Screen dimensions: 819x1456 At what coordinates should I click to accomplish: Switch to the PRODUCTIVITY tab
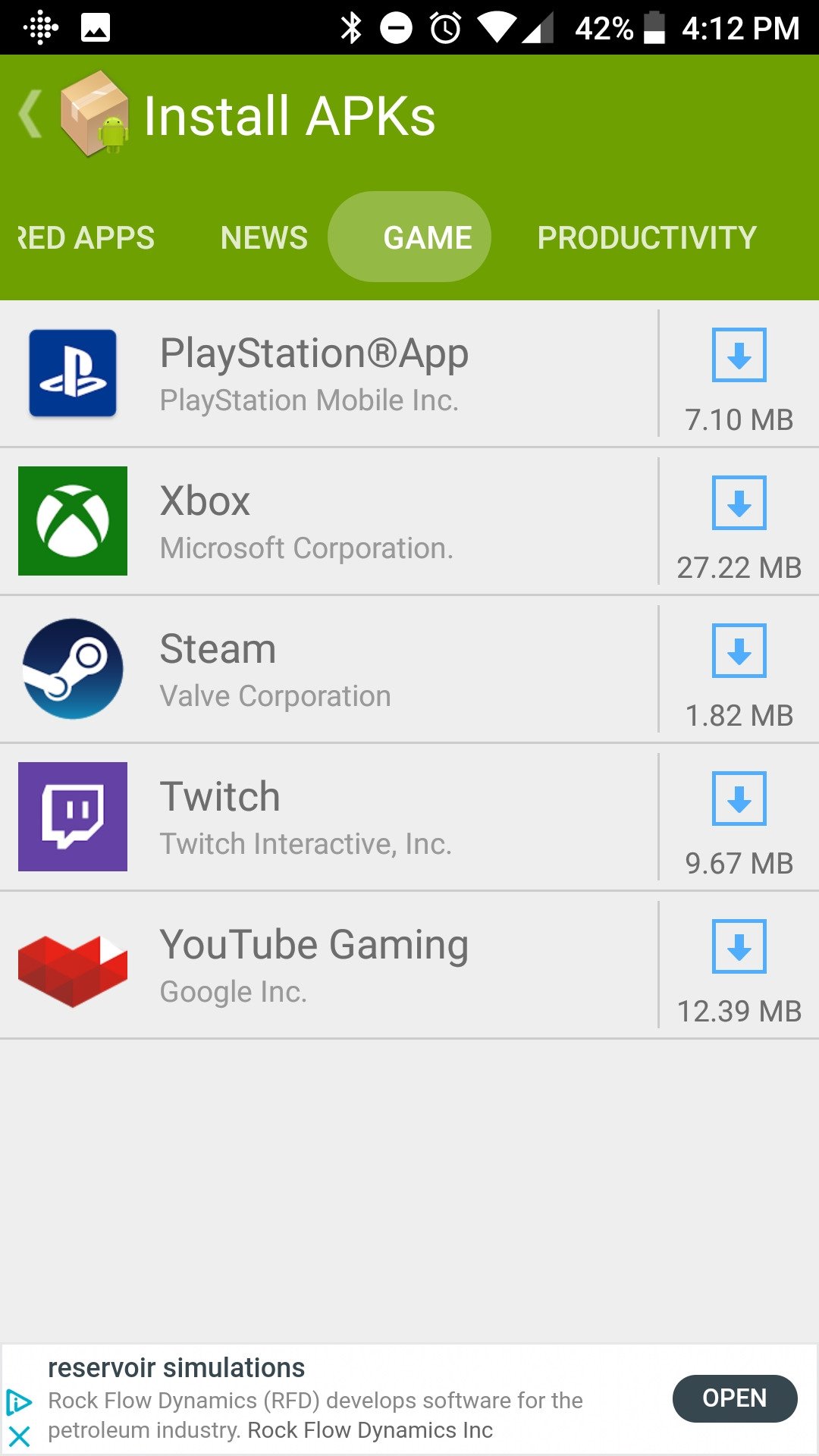coord(646,237)
